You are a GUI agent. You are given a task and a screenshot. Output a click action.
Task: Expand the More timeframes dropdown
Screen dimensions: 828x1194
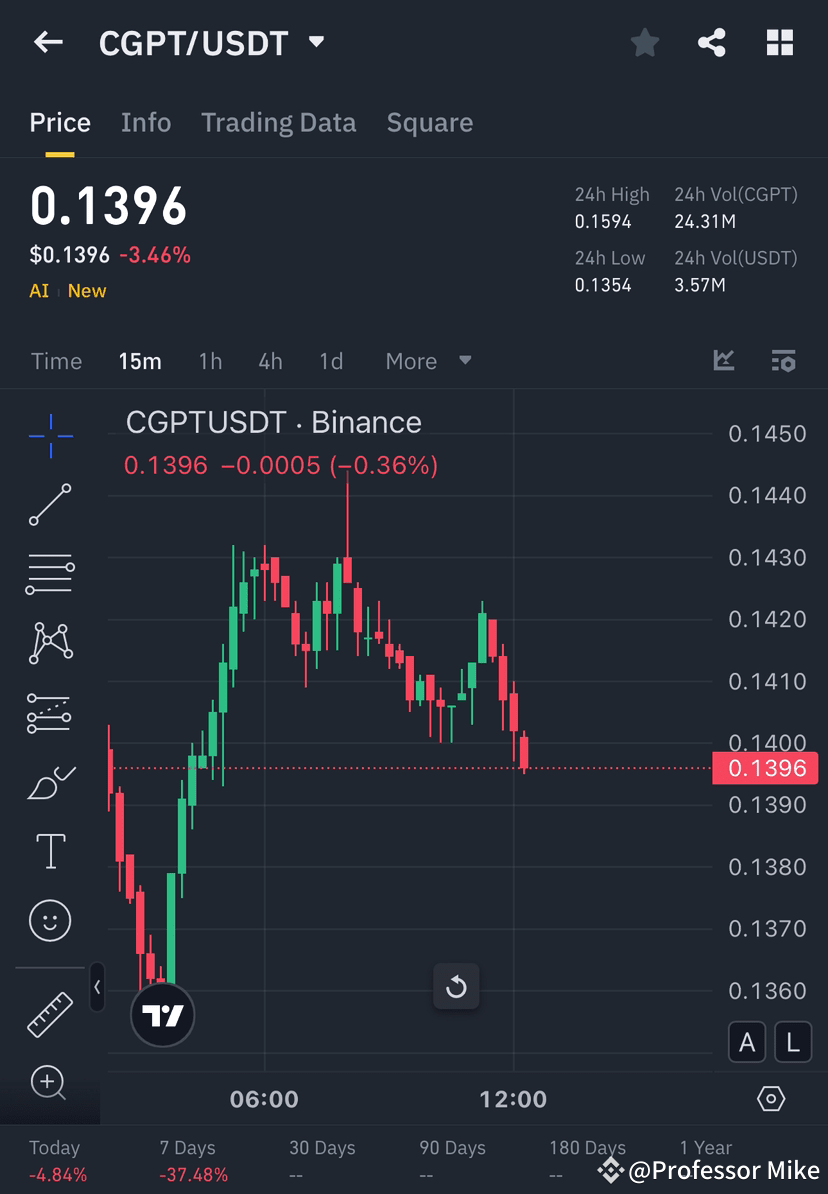(428, 361)
